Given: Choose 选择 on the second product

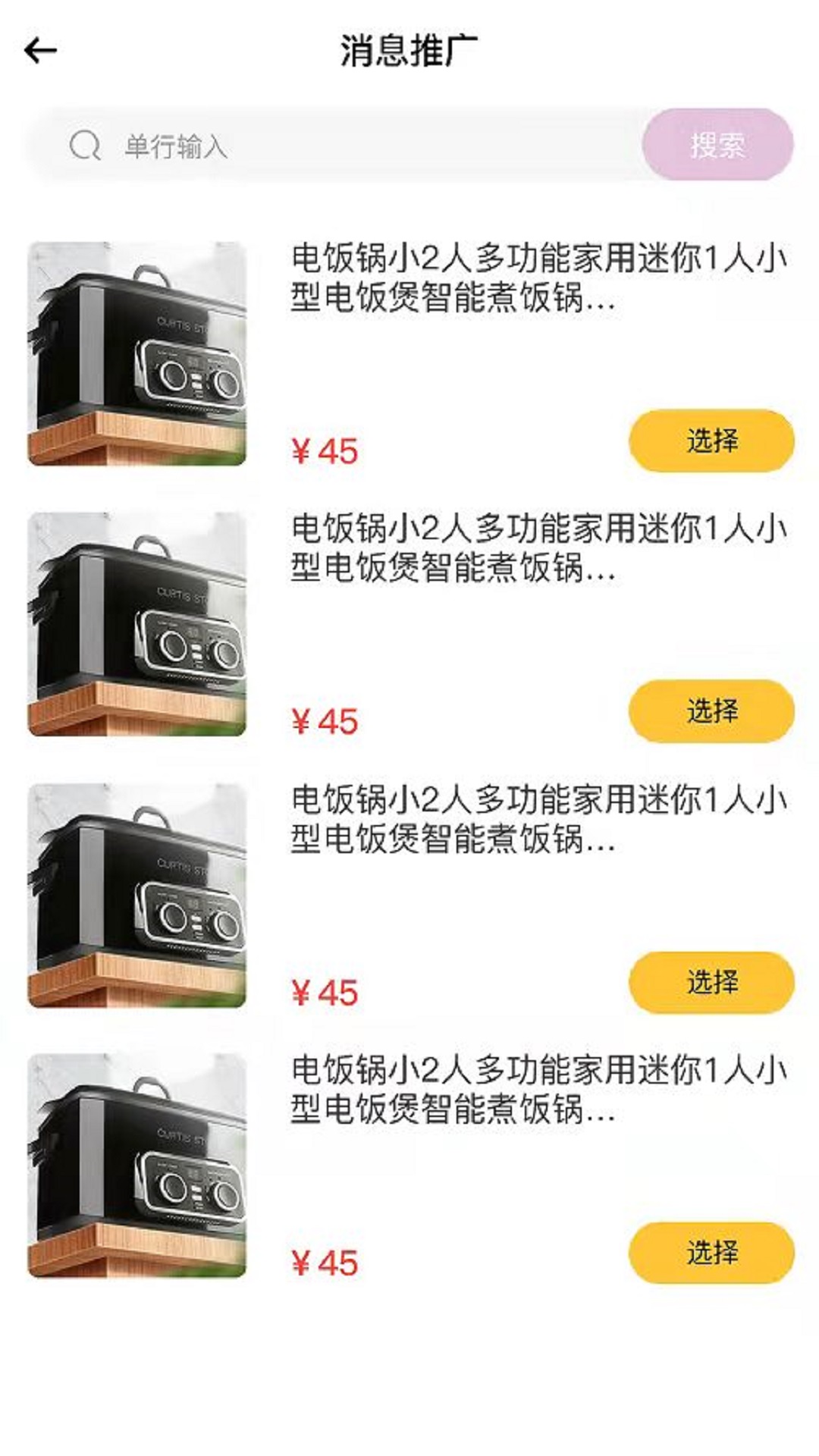Looking at the screenshot, I should 711,711.
